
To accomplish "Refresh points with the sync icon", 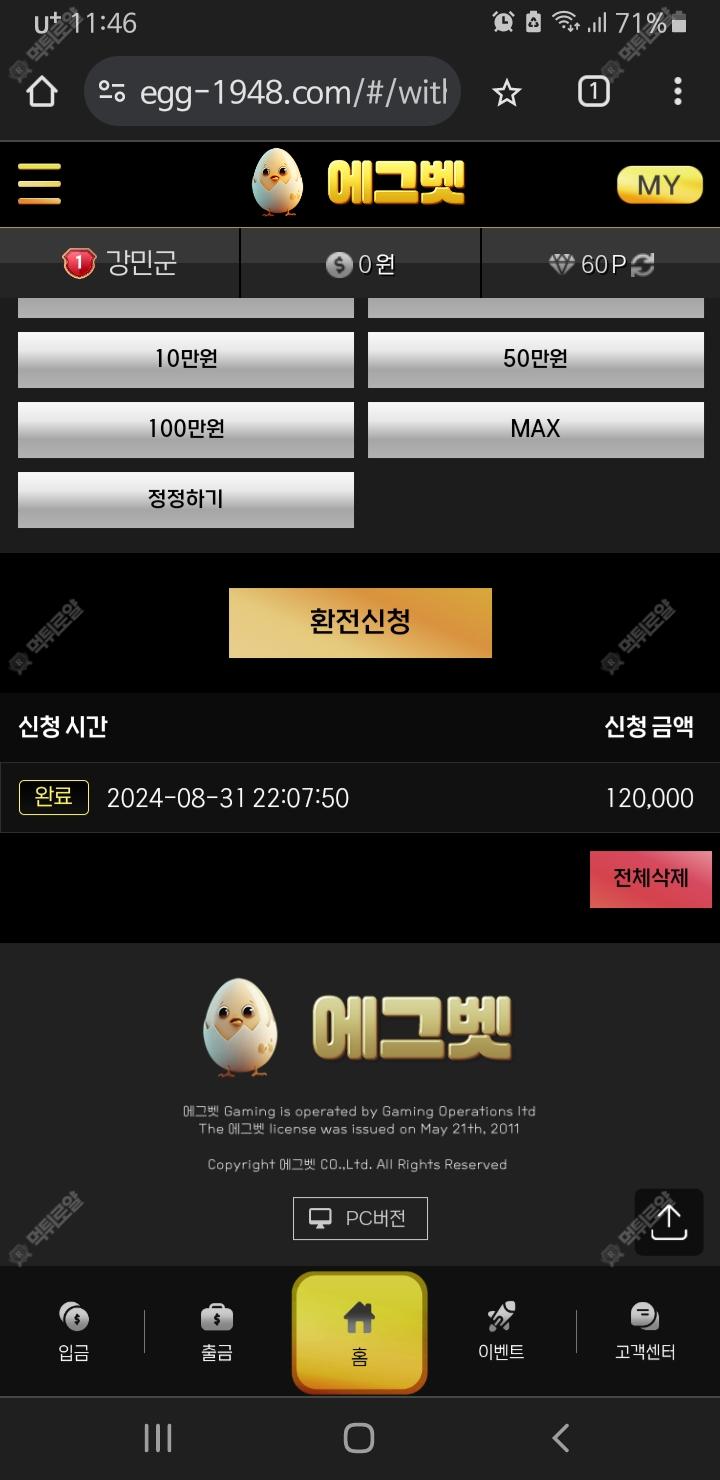I will (x=642, y=264).
